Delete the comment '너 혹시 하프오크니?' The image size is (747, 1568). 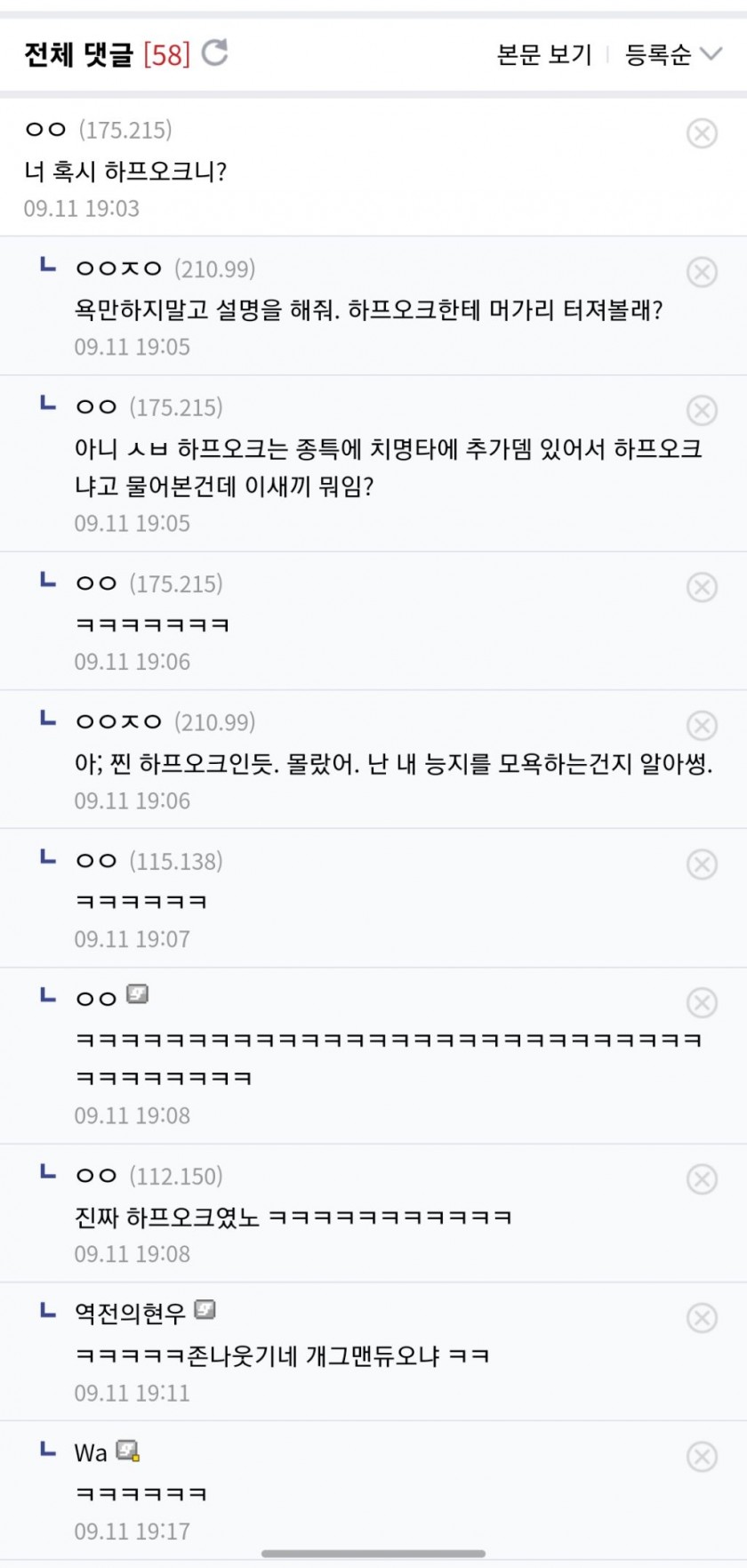pos(702,133)
